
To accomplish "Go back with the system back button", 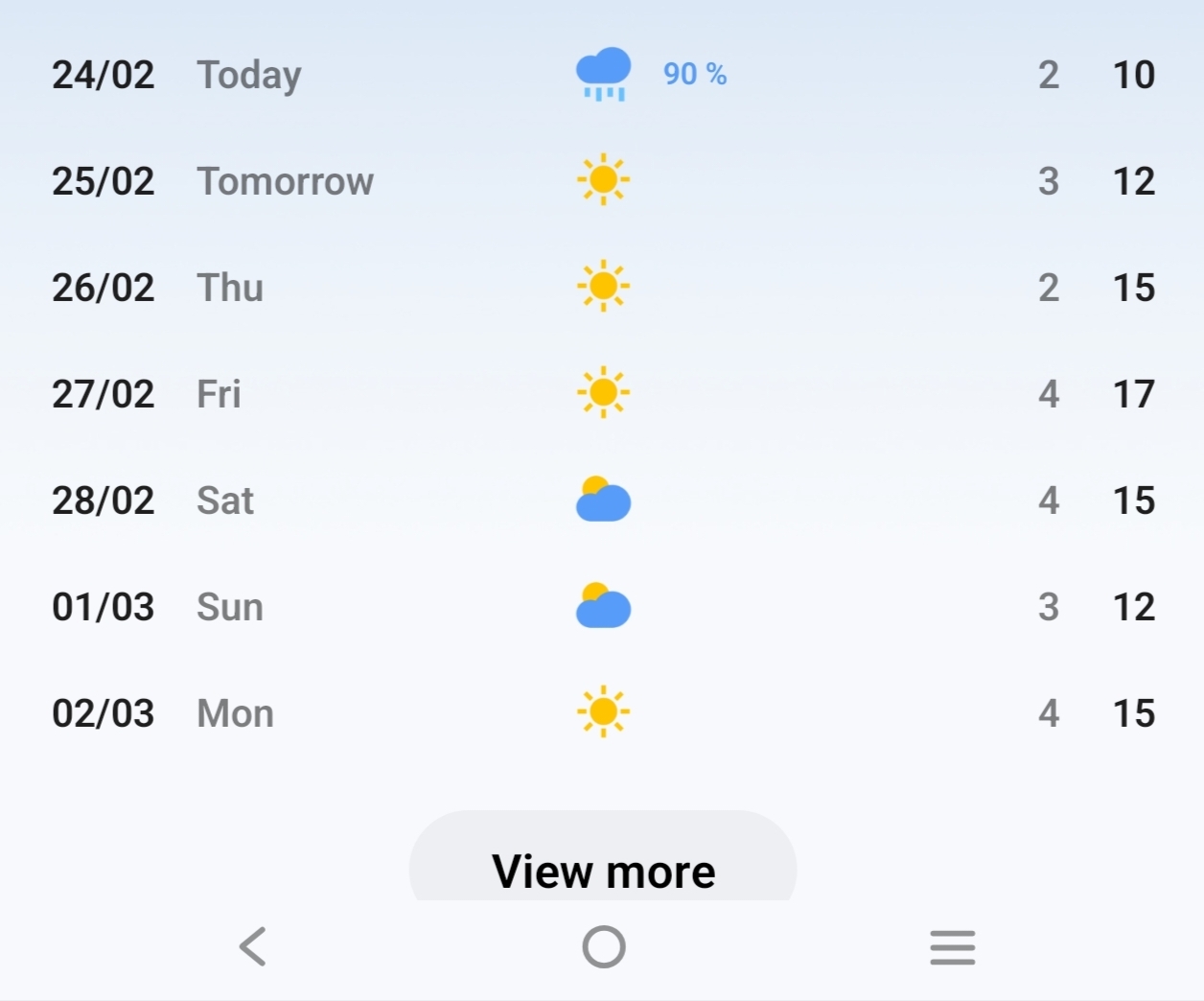I will pos(253,947).
